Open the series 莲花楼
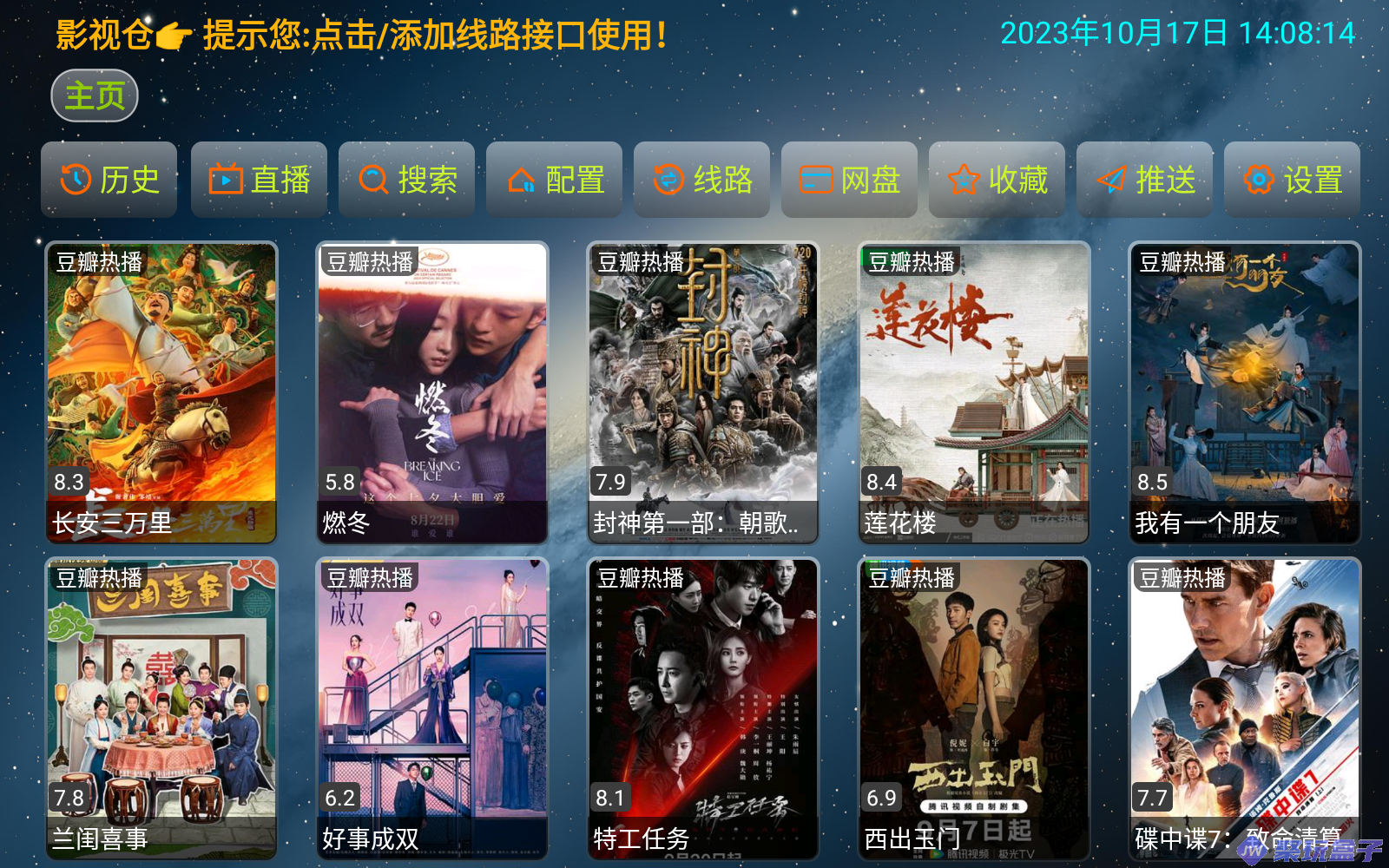 [974, 392]
